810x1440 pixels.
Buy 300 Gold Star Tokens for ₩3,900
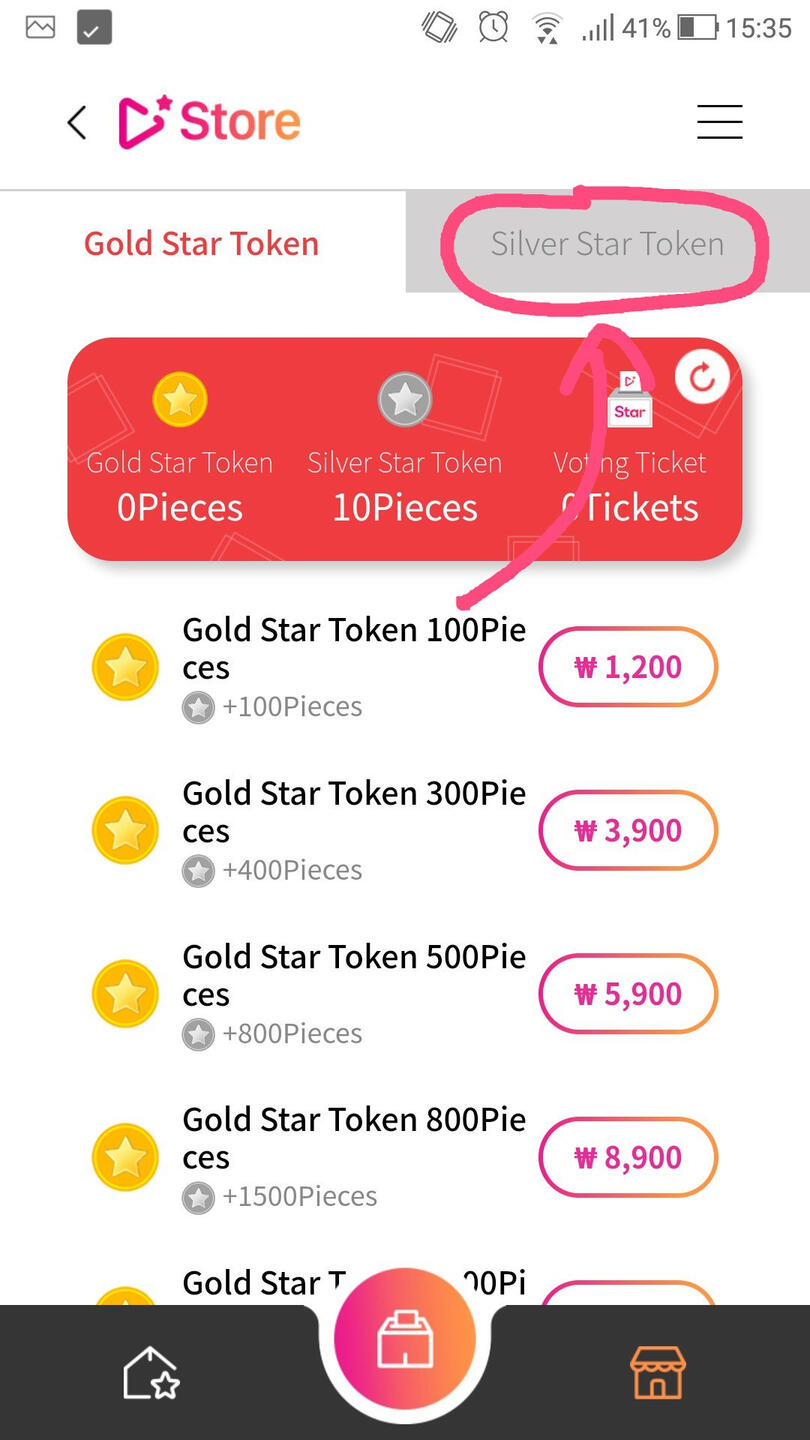(x=628, y=830)
